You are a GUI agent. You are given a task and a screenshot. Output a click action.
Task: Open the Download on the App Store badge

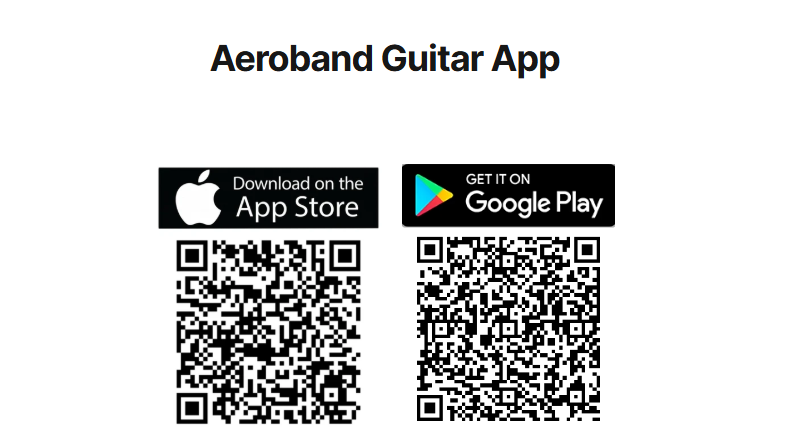coord(268,198)
